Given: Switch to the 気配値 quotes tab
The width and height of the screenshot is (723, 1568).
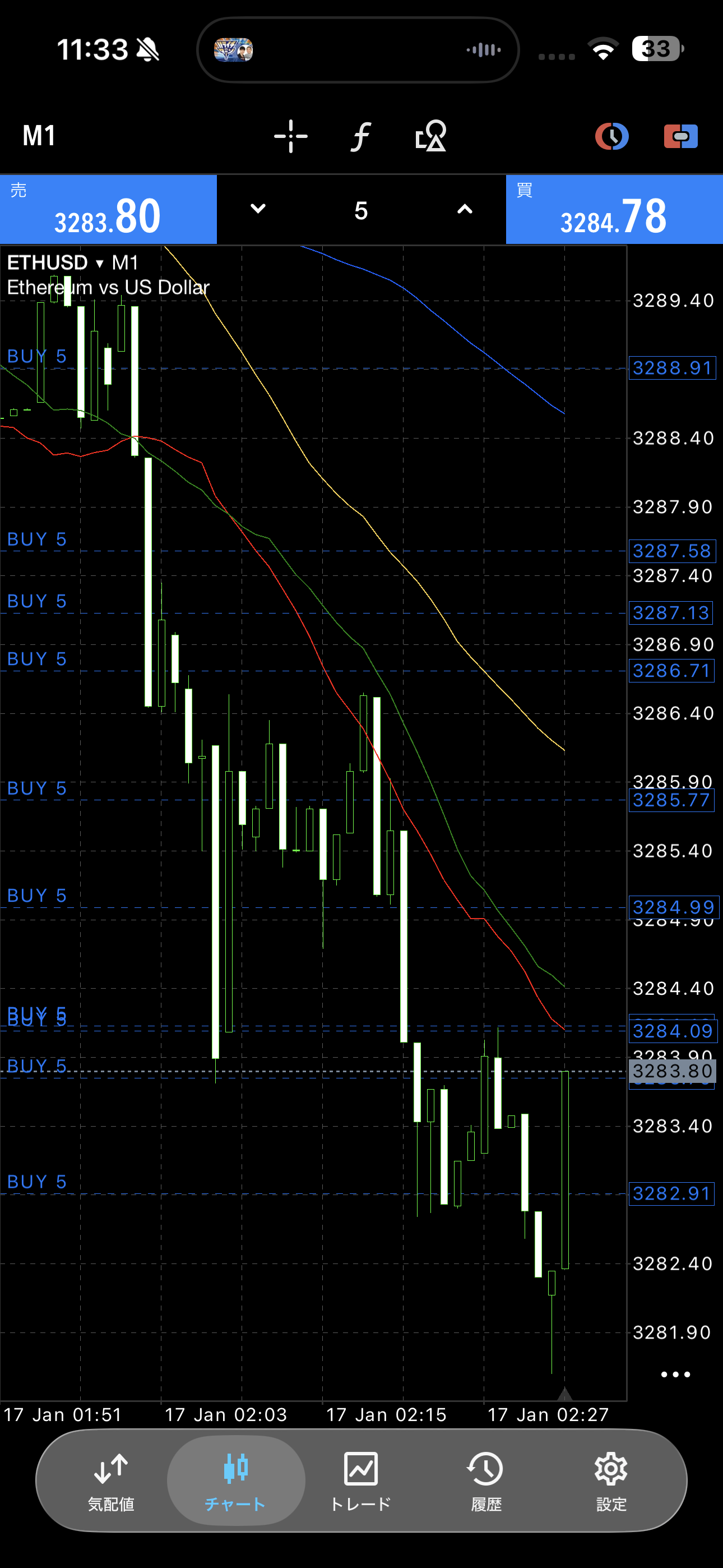Looking at the screenshot, I should pyautogui.click(x=111, y=1481).
